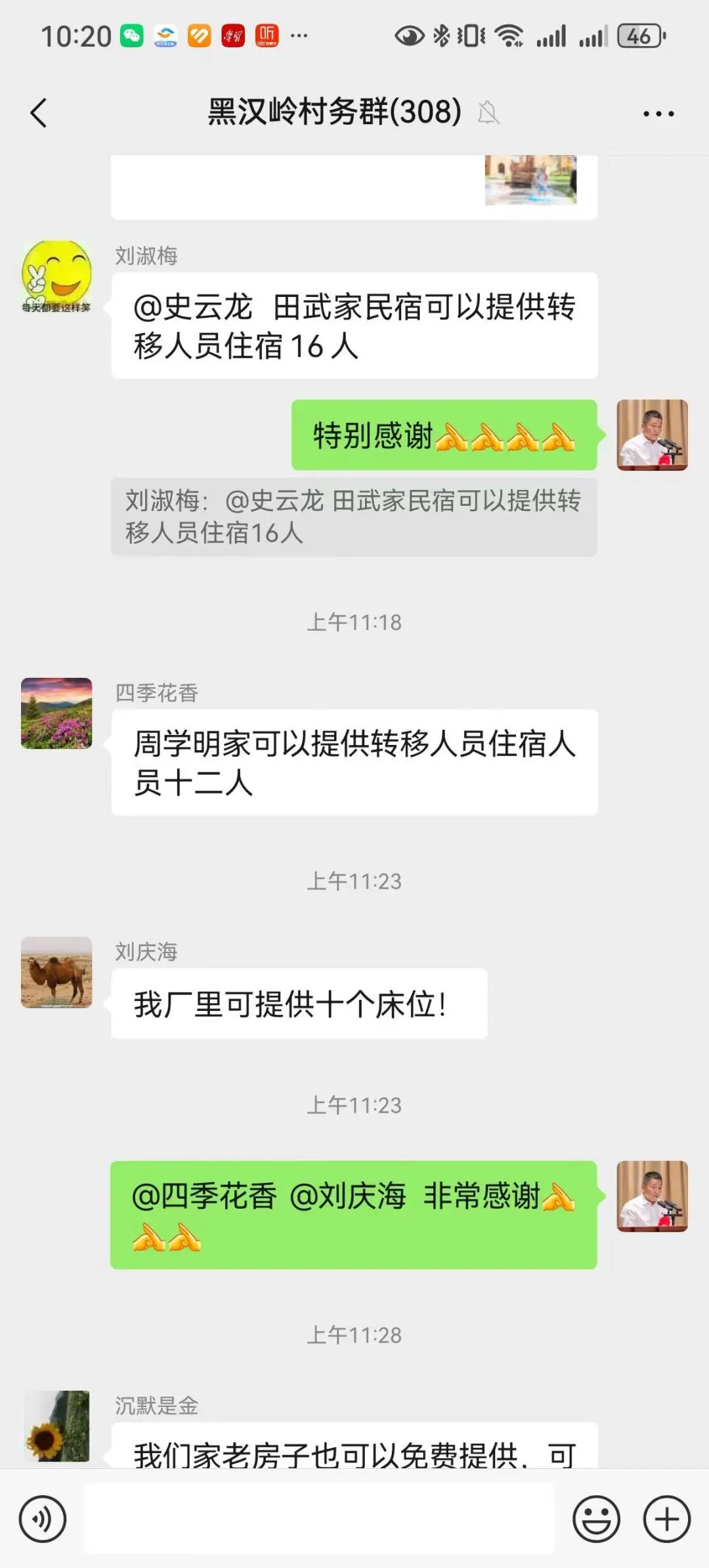Viewport: 709px width, 1568px height.
Task: Toggle notifications using the bell next to title
Action: (x=489, y=113)
